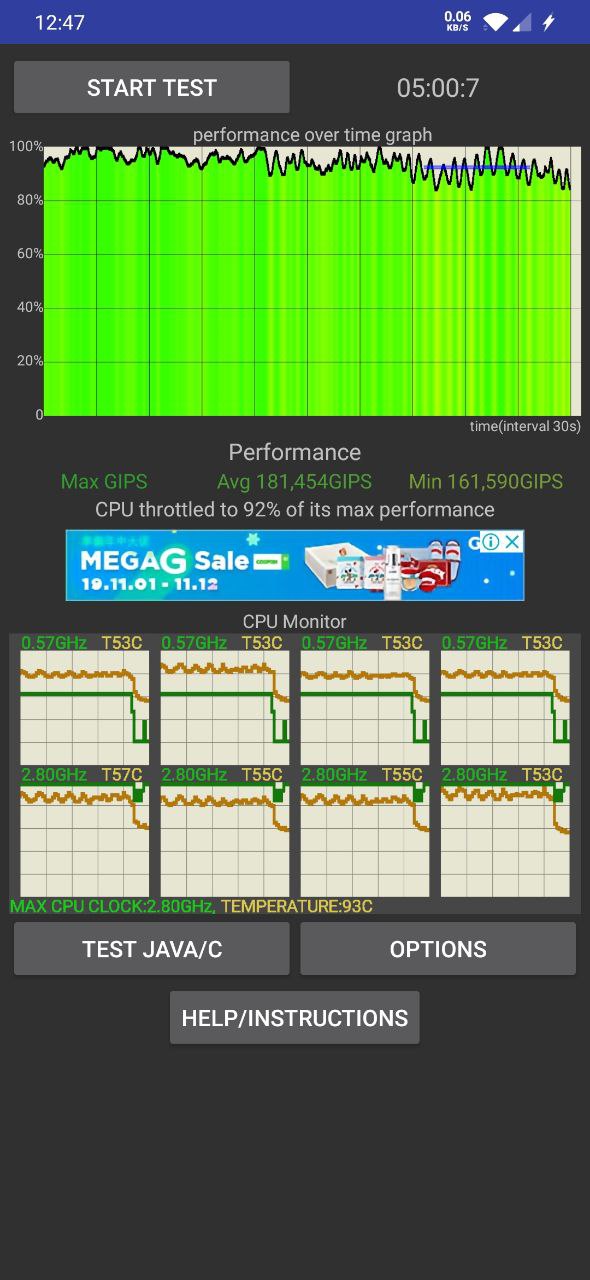Open the ad info icon
This screenshot has width=590, height=1280.
coord(491,541)
